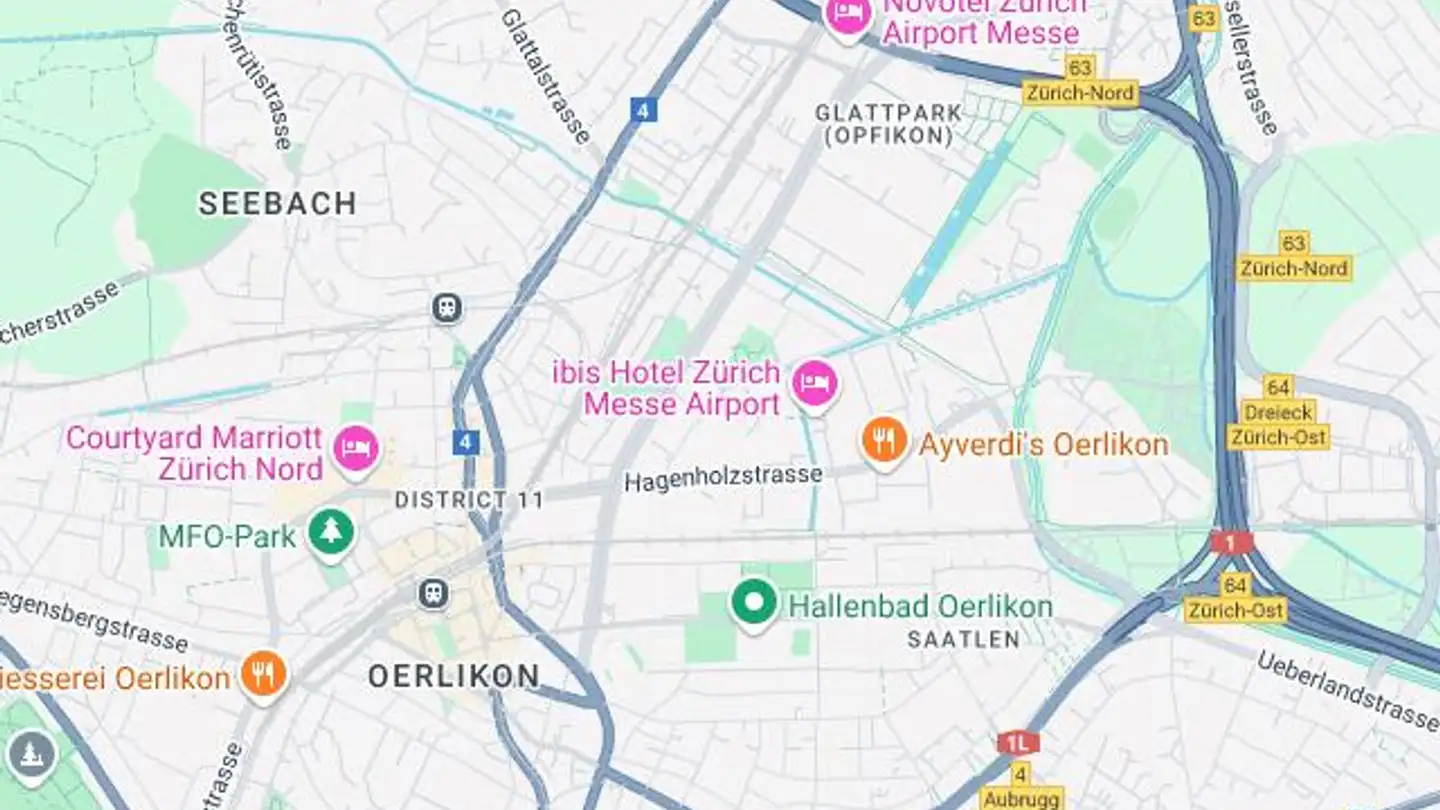Open the Hallenbad Oerlikon location marker
This screenshot has height=810, width=1440.
point(754,602)
